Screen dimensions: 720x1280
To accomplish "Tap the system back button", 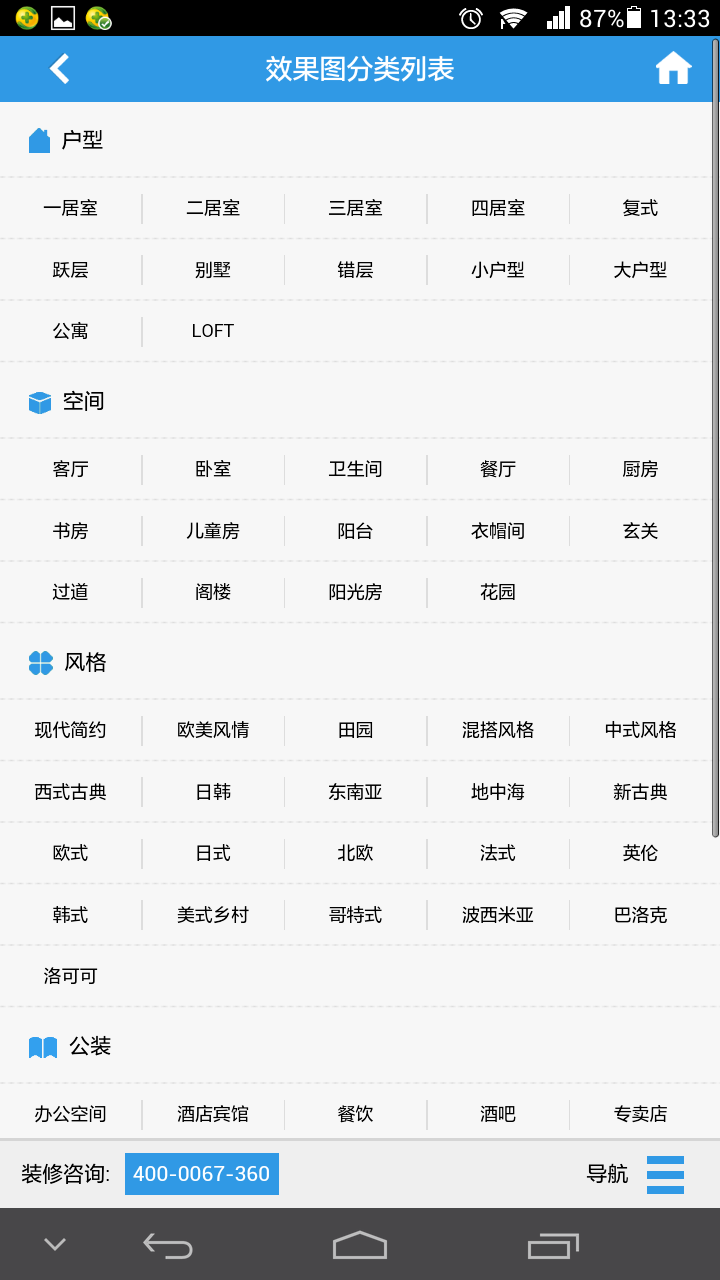I will [168, 1245].
